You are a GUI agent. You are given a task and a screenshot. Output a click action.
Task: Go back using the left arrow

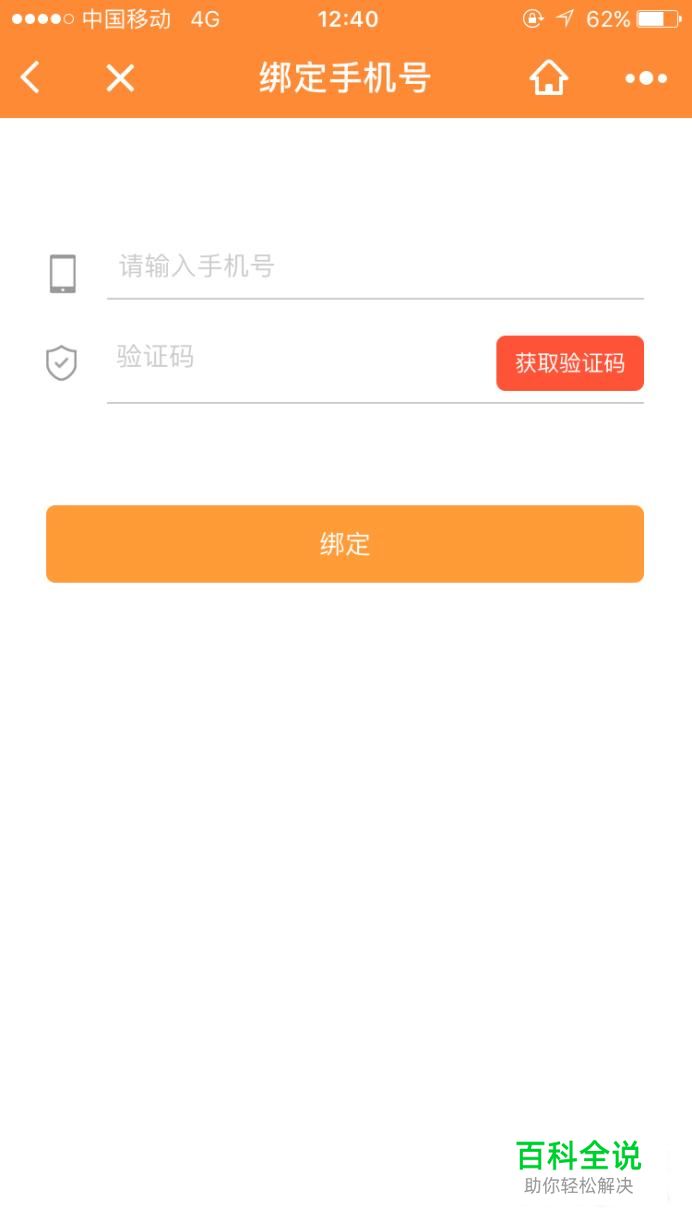30,78
